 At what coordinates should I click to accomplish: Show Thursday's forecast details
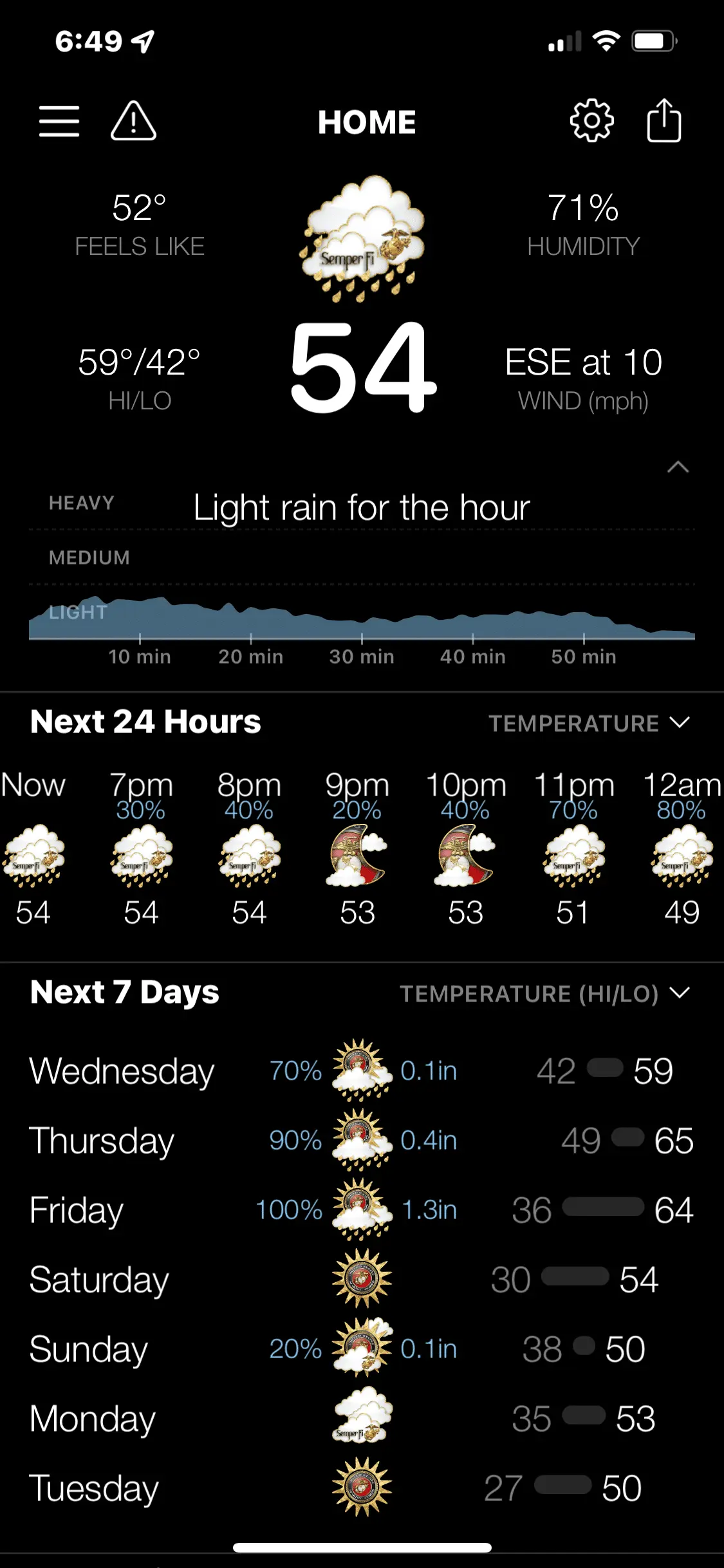point(360,1141)
